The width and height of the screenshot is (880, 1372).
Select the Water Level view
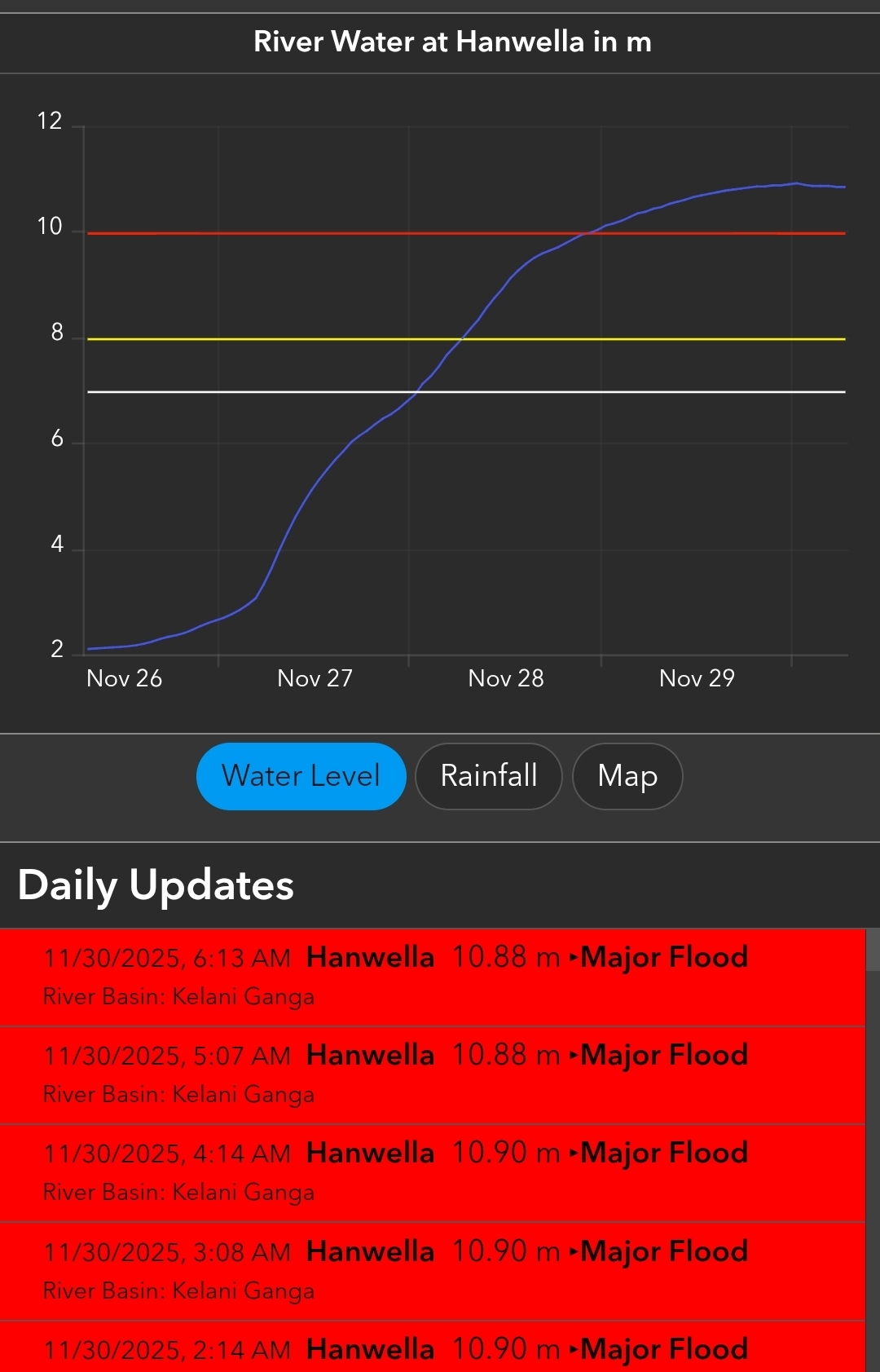[301, 776]
